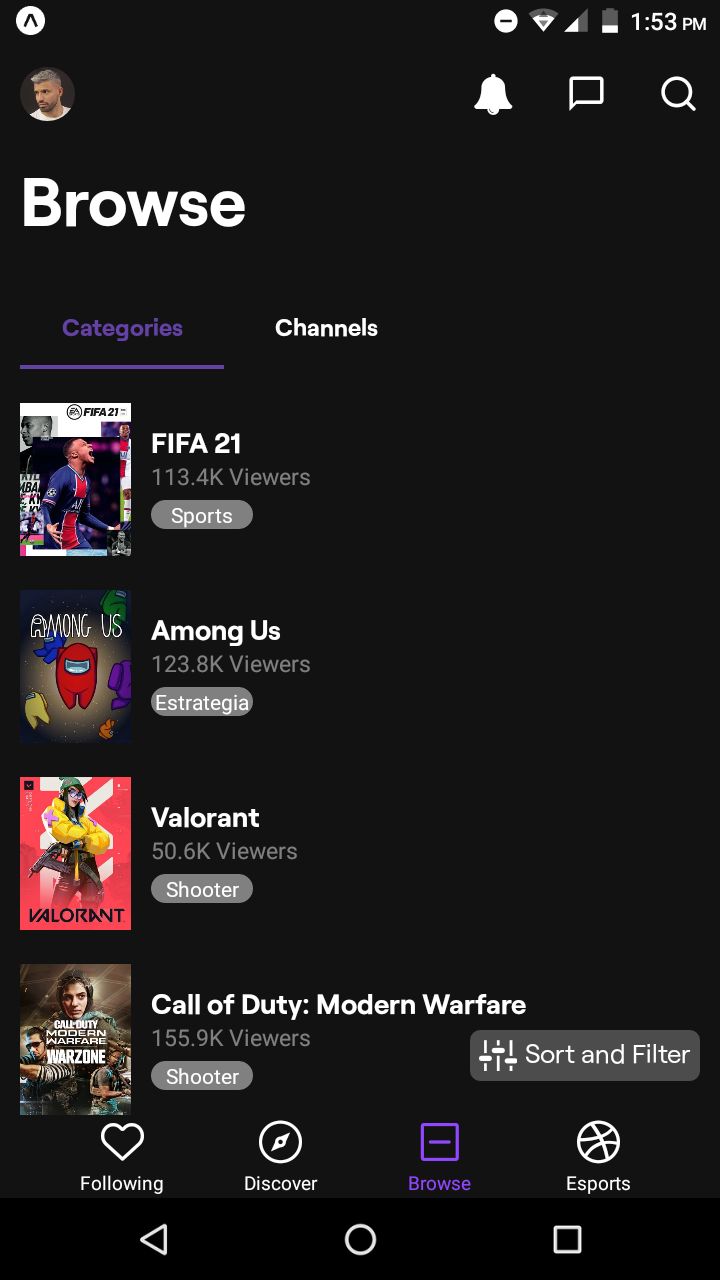Switch to the Discover tab

[280, 1156]
